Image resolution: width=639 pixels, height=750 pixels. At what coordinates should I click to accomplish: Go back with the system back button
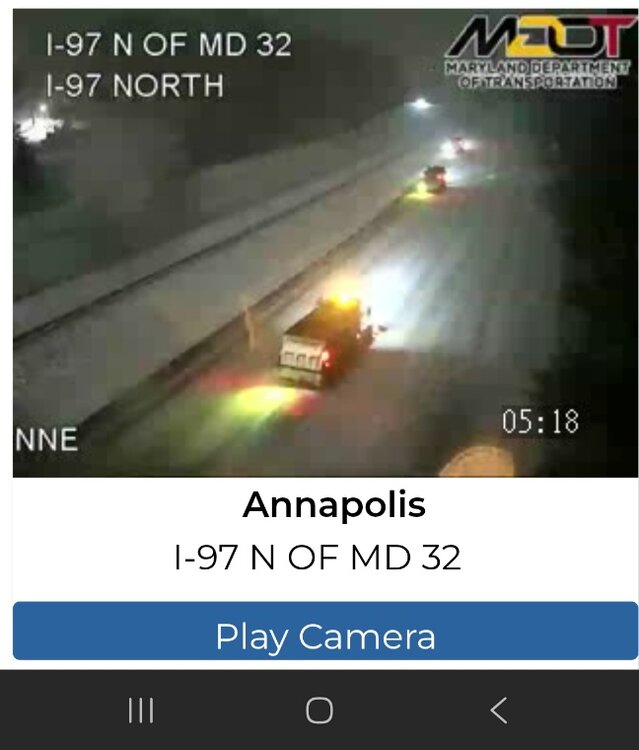[x=498, y=710]
